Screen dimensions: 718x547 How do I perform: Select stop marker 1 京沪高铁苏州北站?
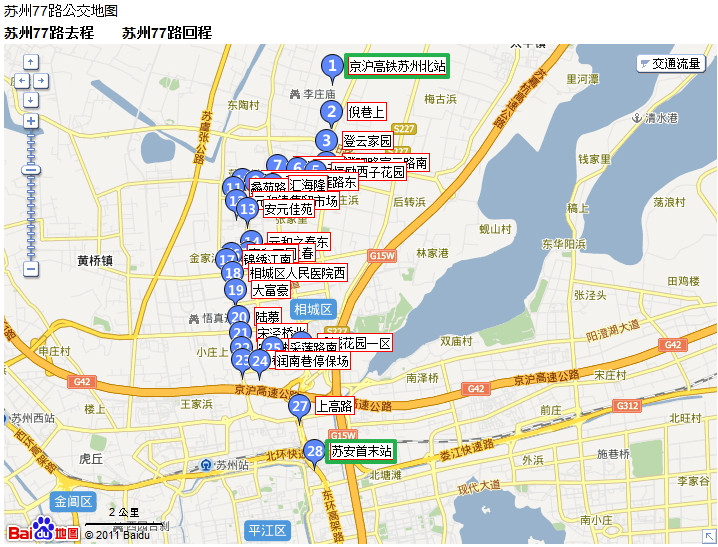(x=331, y=66)
